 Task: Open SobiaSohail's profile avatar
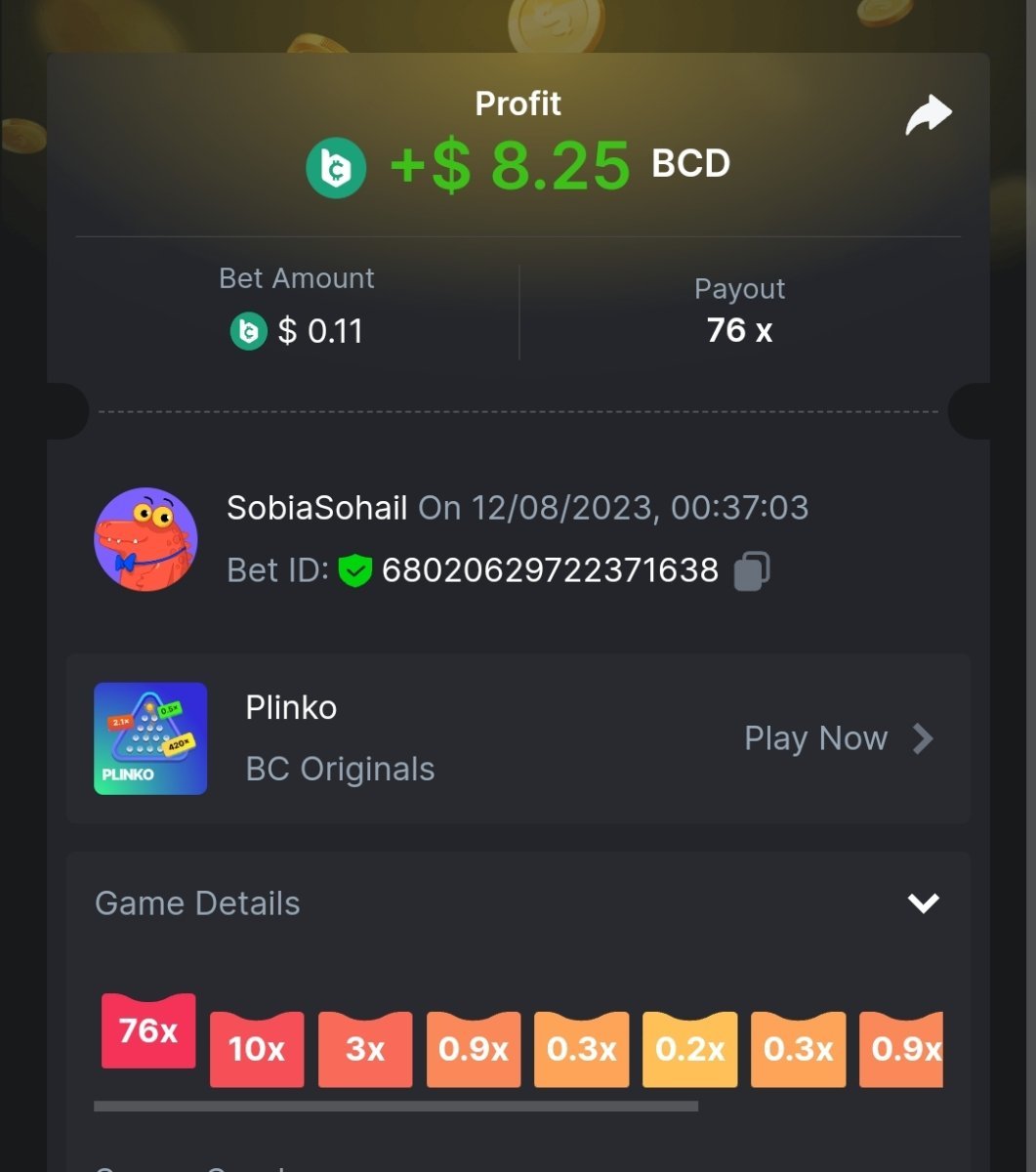(145, 539)
